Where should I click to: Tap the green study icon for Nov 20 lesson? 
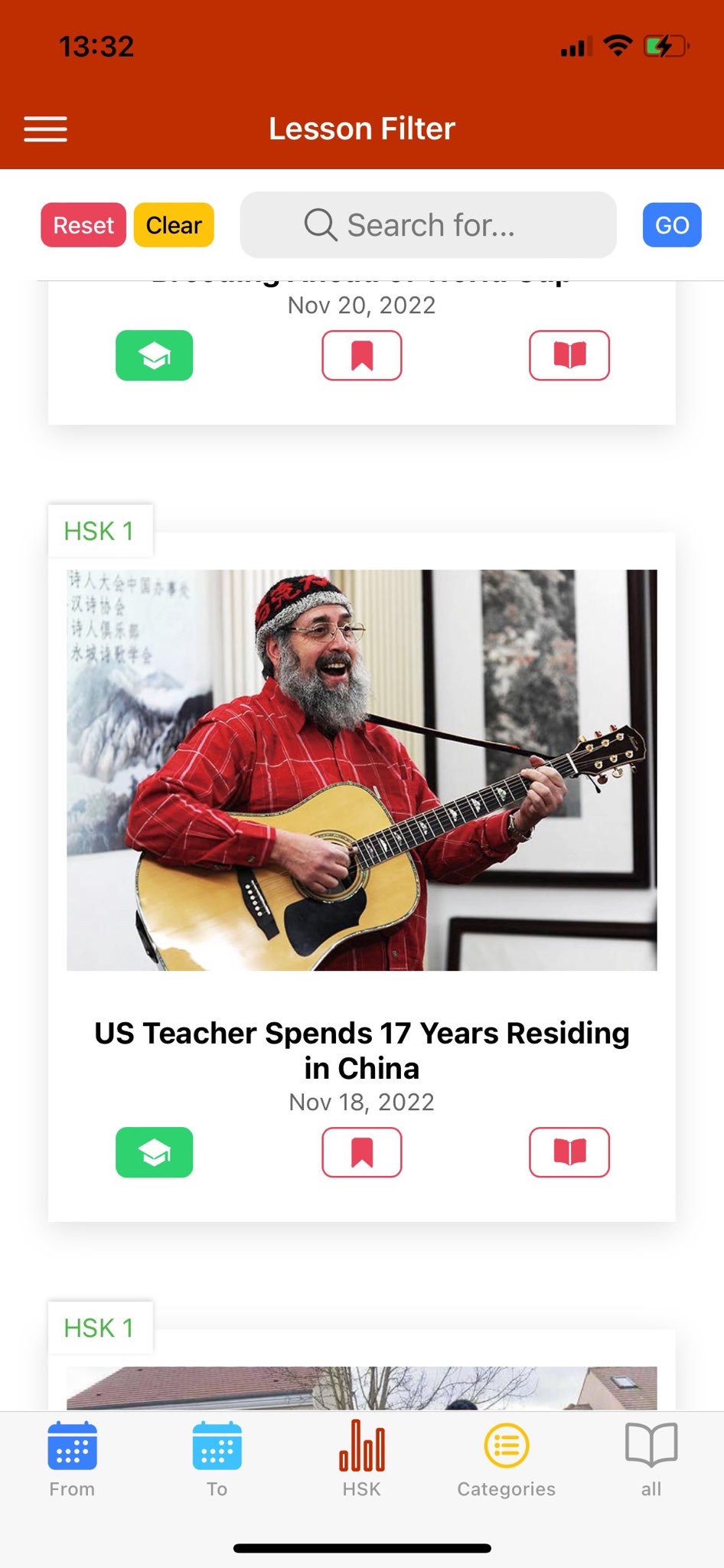coord(155,355)
